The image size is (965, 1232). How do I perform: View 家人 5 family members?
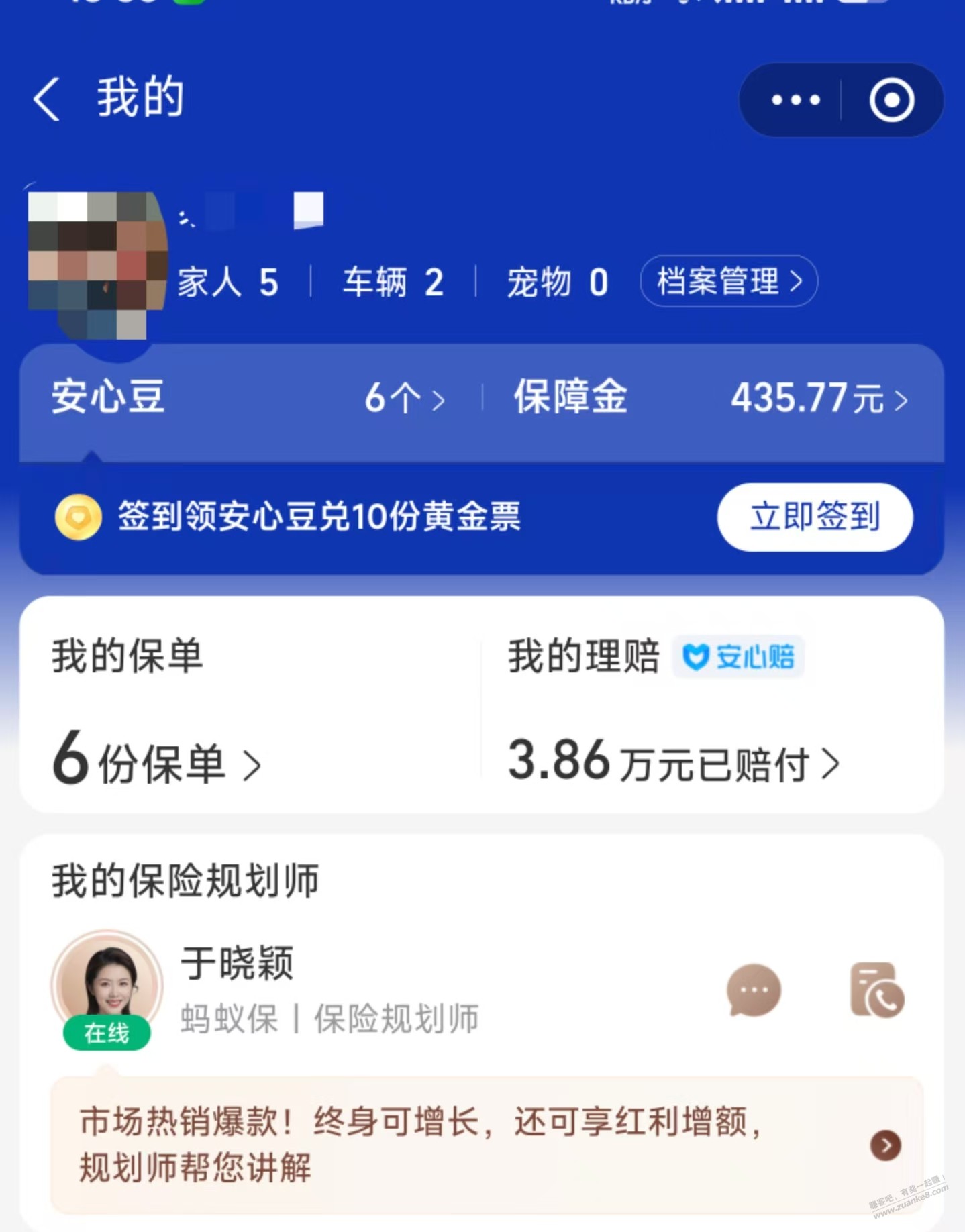(228, 282)
